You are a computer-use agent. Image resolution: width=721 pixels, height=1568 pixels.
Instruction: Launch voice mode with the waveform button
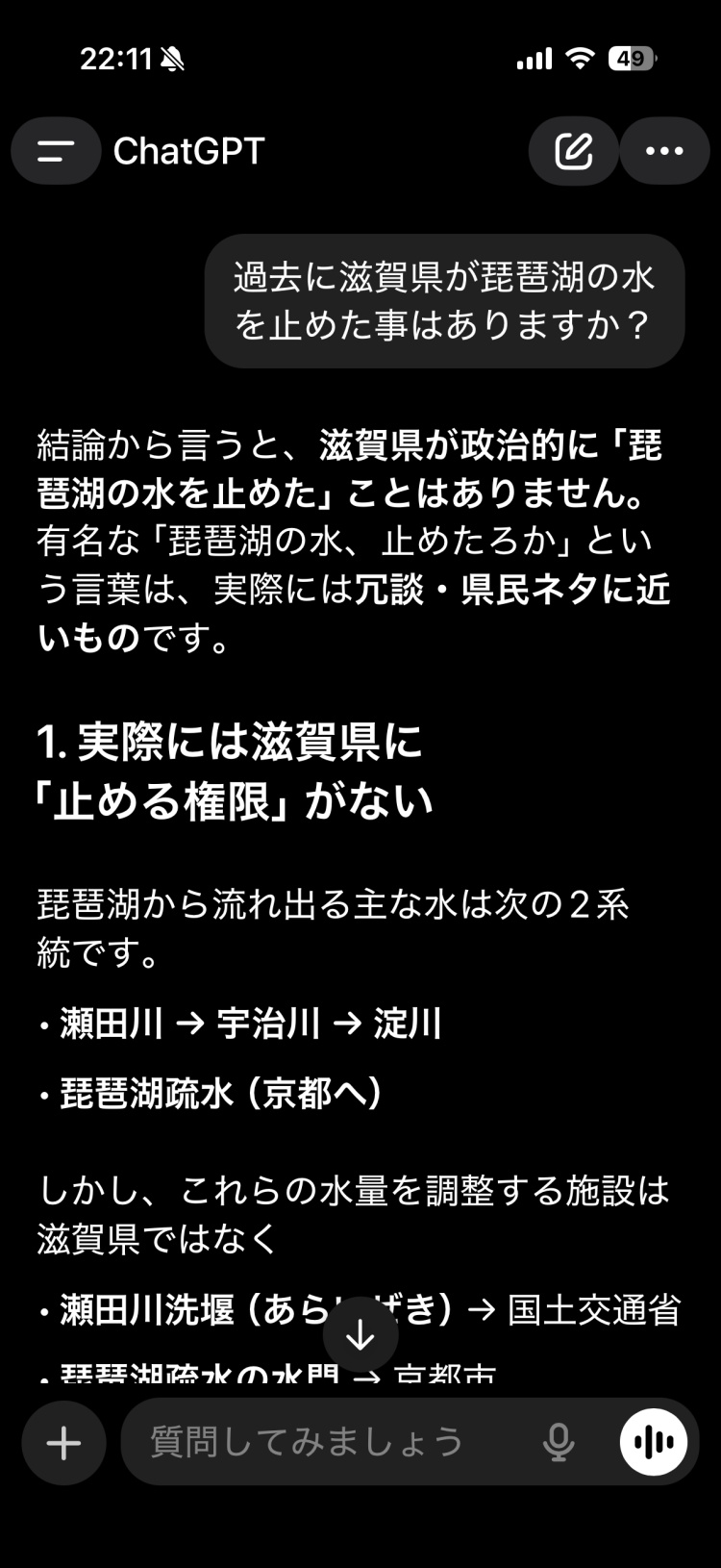pyautogui.click(x=654, y=1442)
